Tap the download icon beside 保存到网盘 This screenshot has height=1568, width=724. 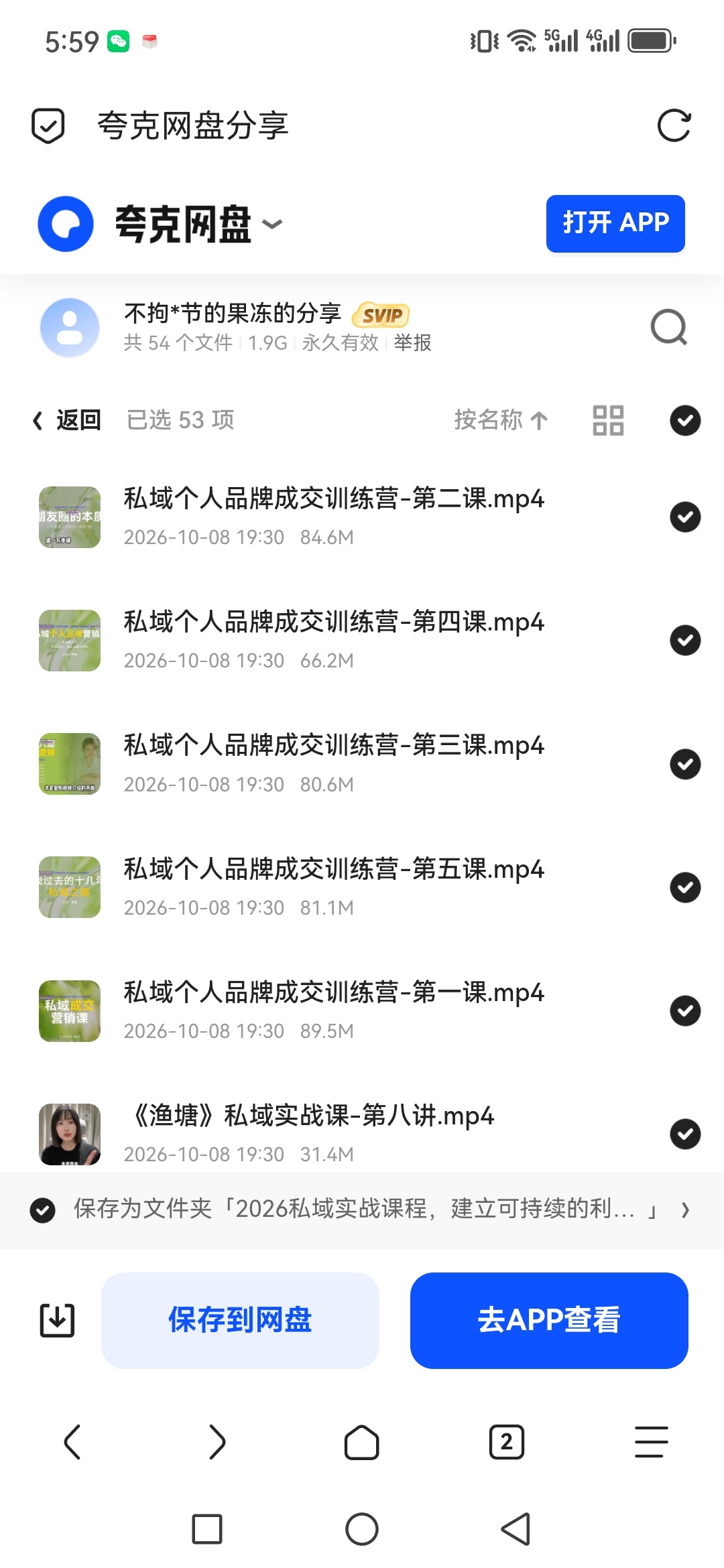pyautogui.click(x=57, y=1320)
